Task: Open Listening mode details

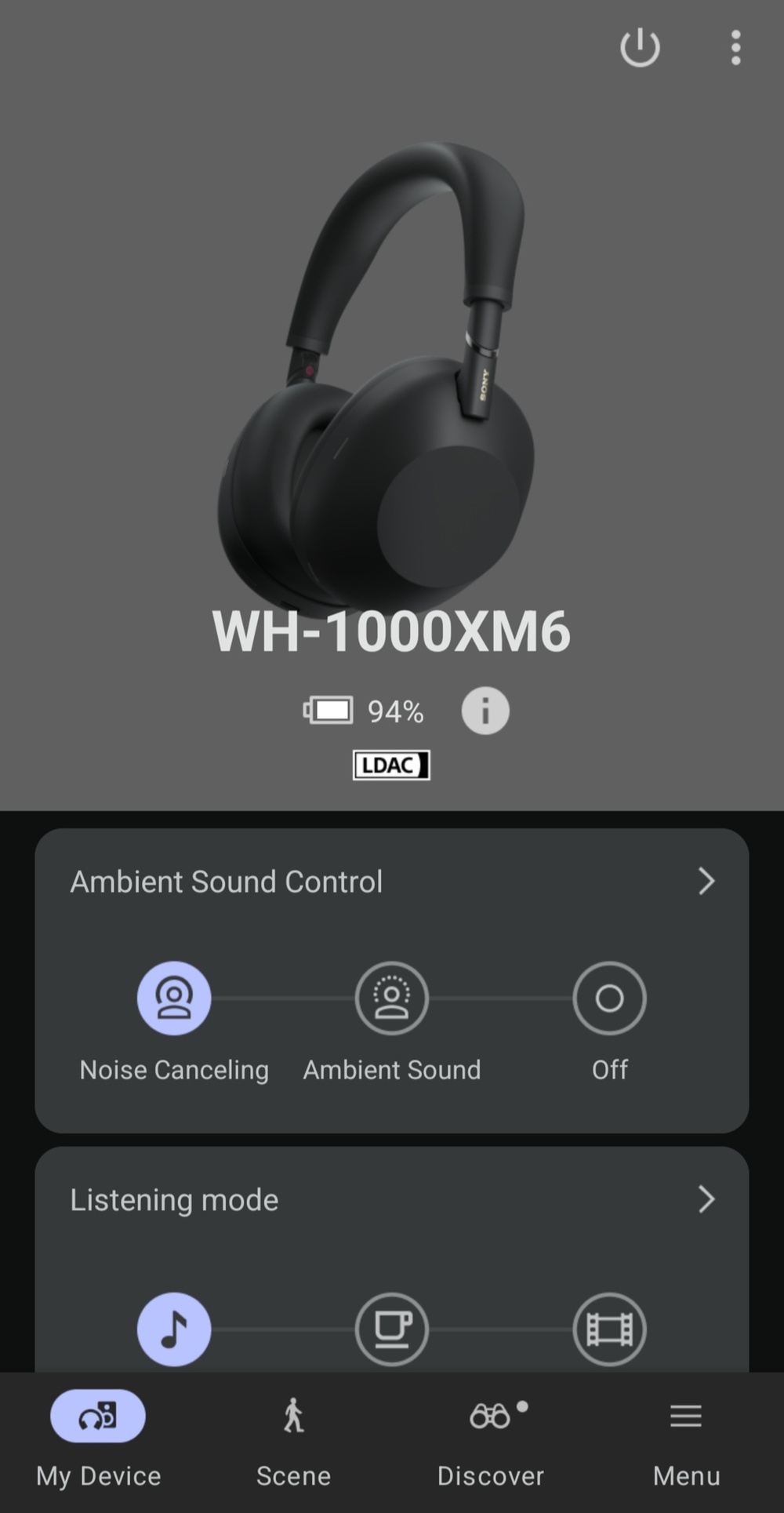Action: point(706,1199)
